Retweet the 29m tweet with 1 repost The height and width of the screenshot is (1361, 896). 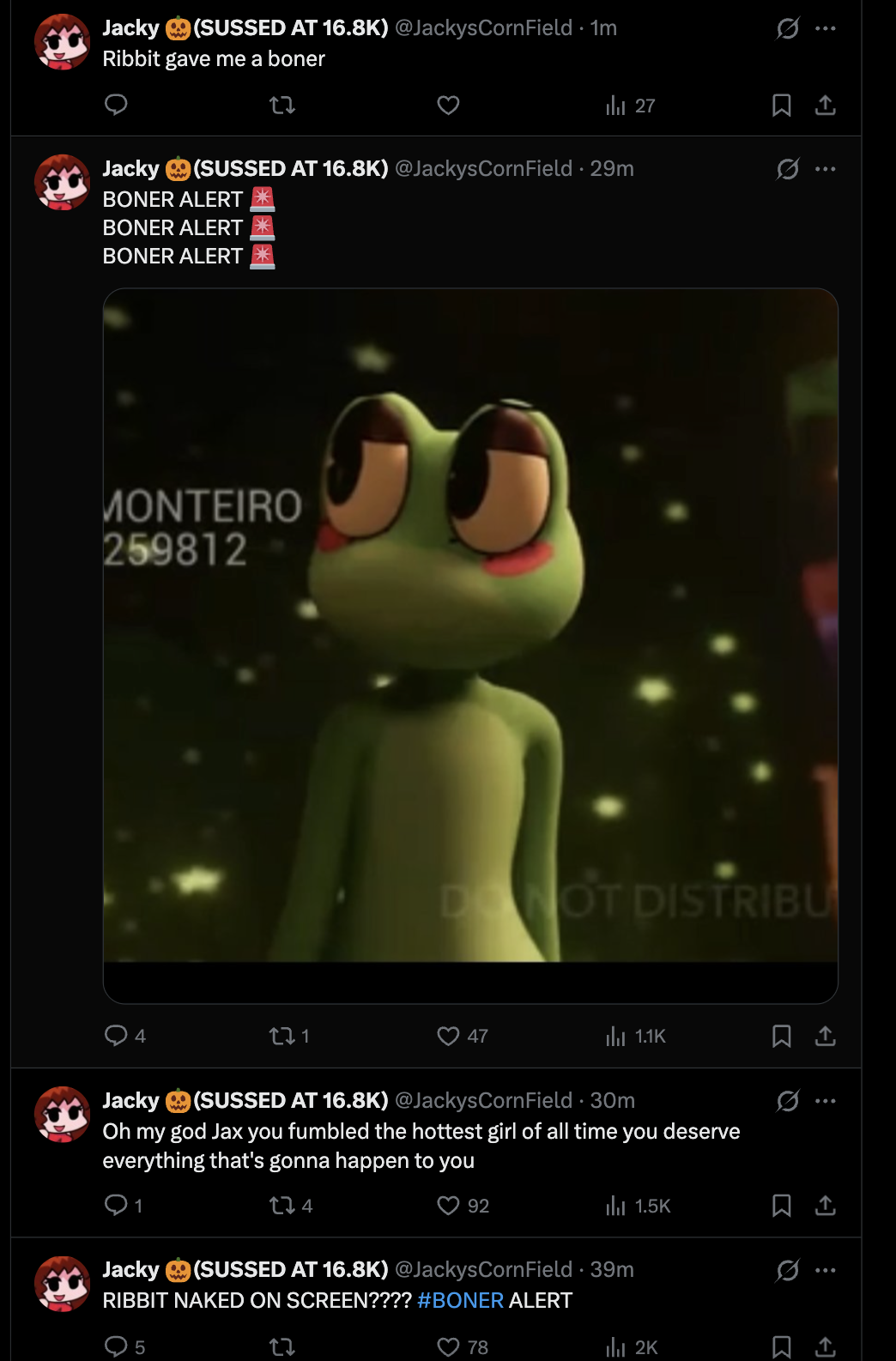(289, 1036)
